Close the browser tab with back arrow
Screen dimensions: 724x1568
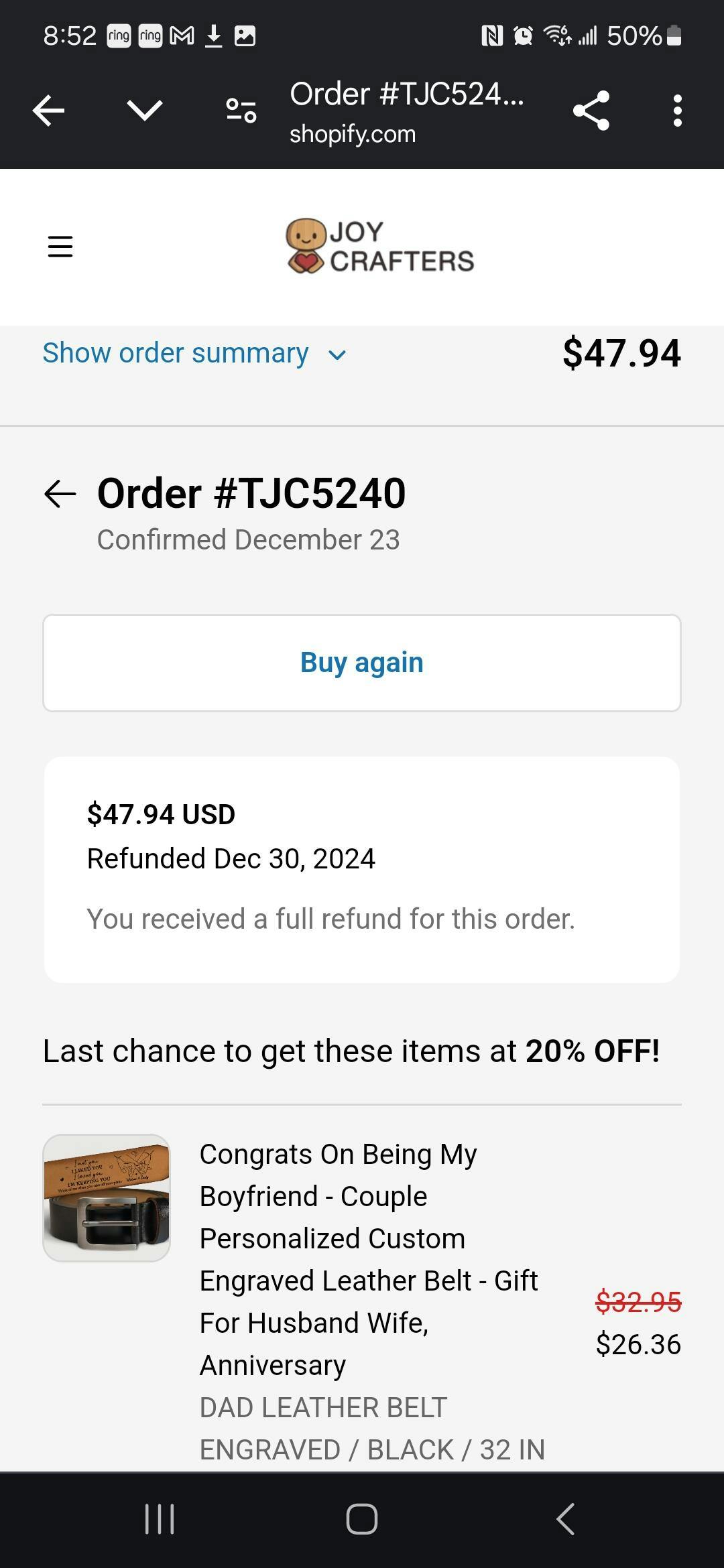(x=49, y=111)
